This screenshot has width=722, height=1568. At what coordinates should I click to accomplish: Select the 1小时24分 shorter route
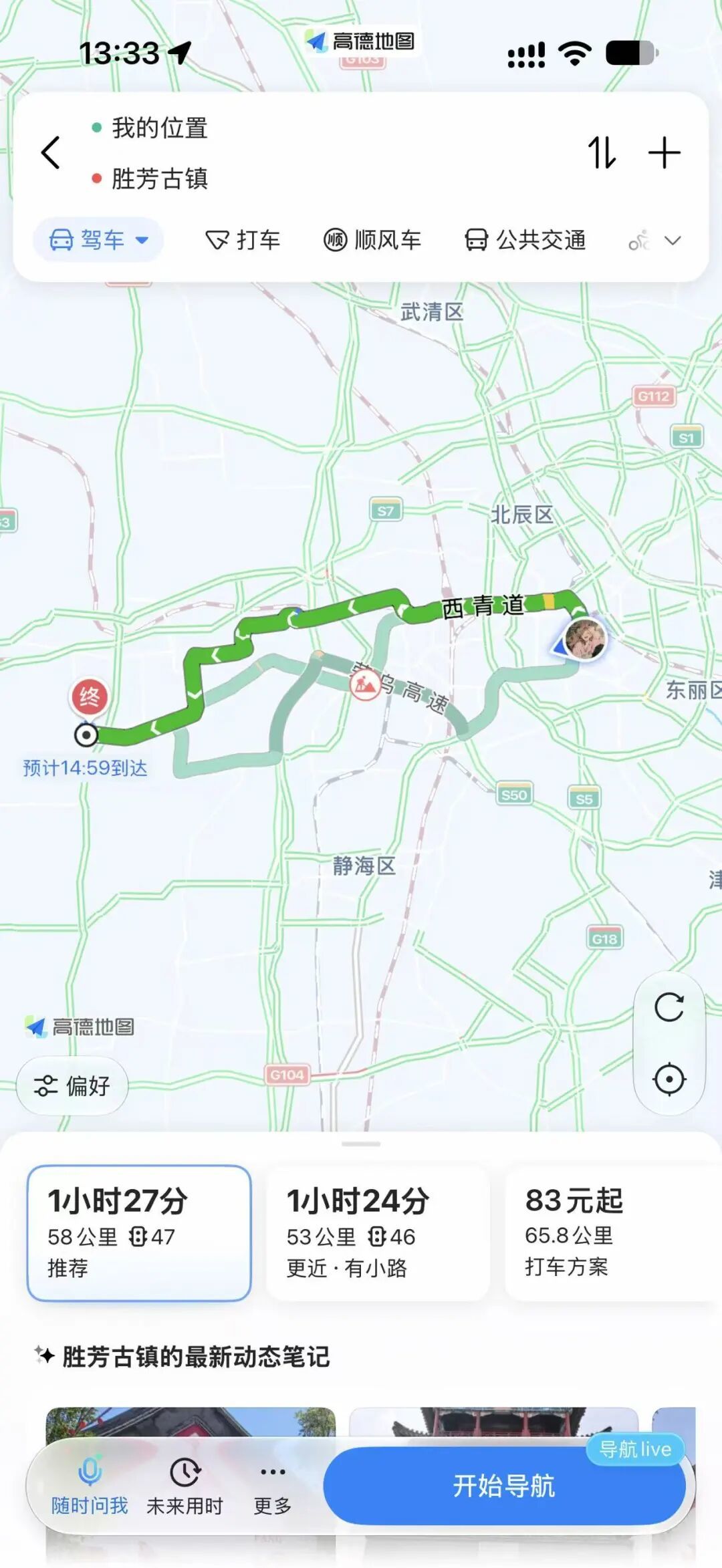tap(378, 1233)
